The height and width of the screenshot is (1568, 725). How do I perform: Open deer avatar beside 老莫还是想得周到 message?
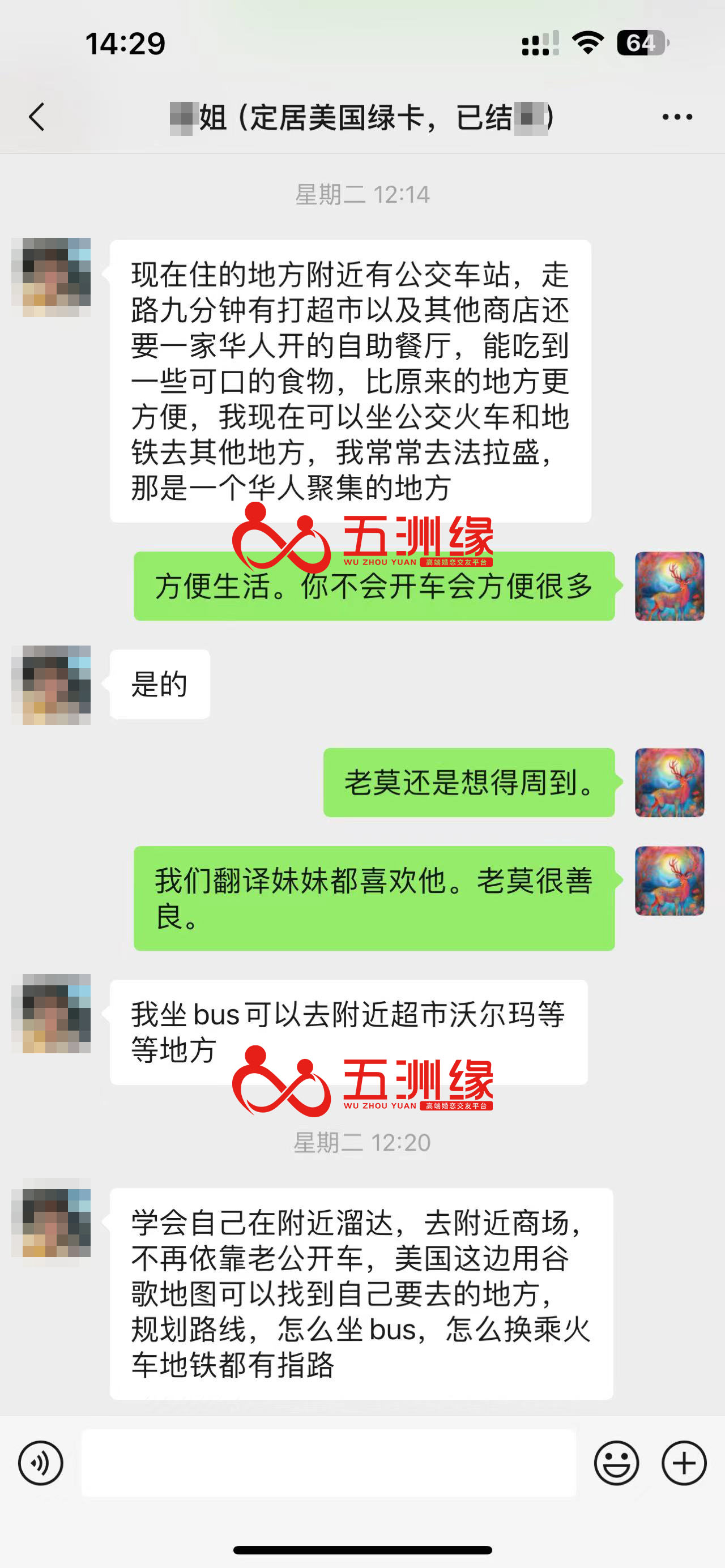(x=669, y=783)
